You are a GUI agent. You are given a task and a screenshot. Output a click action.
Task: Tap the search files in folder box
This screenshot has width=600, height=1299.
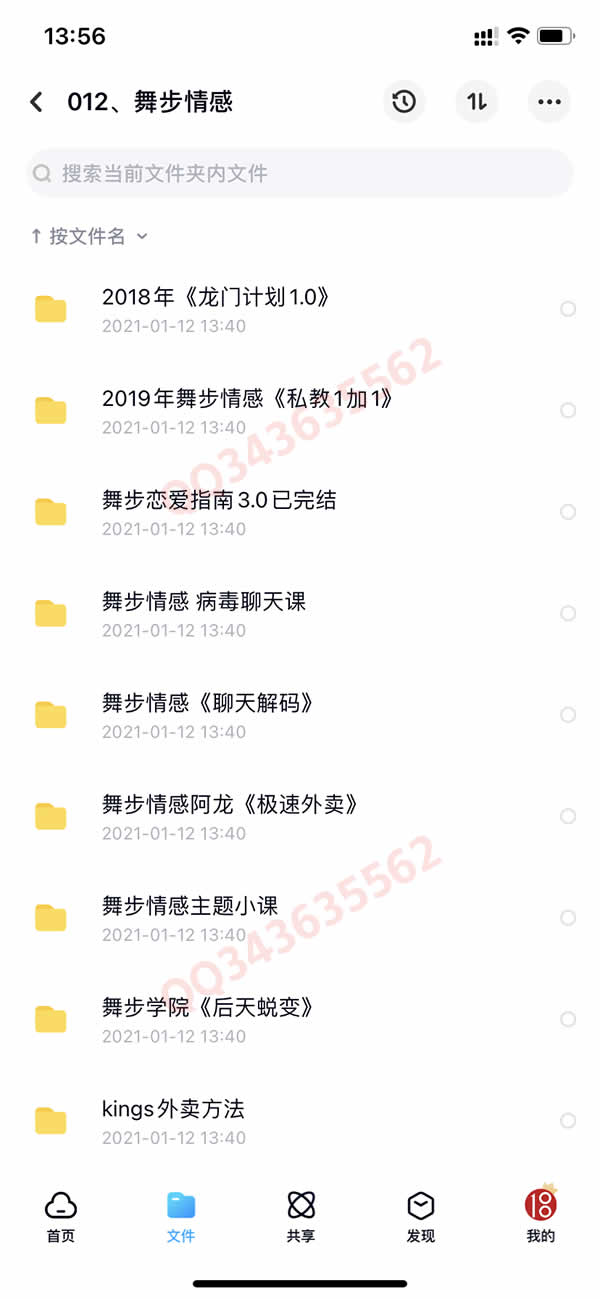(300, 174)
